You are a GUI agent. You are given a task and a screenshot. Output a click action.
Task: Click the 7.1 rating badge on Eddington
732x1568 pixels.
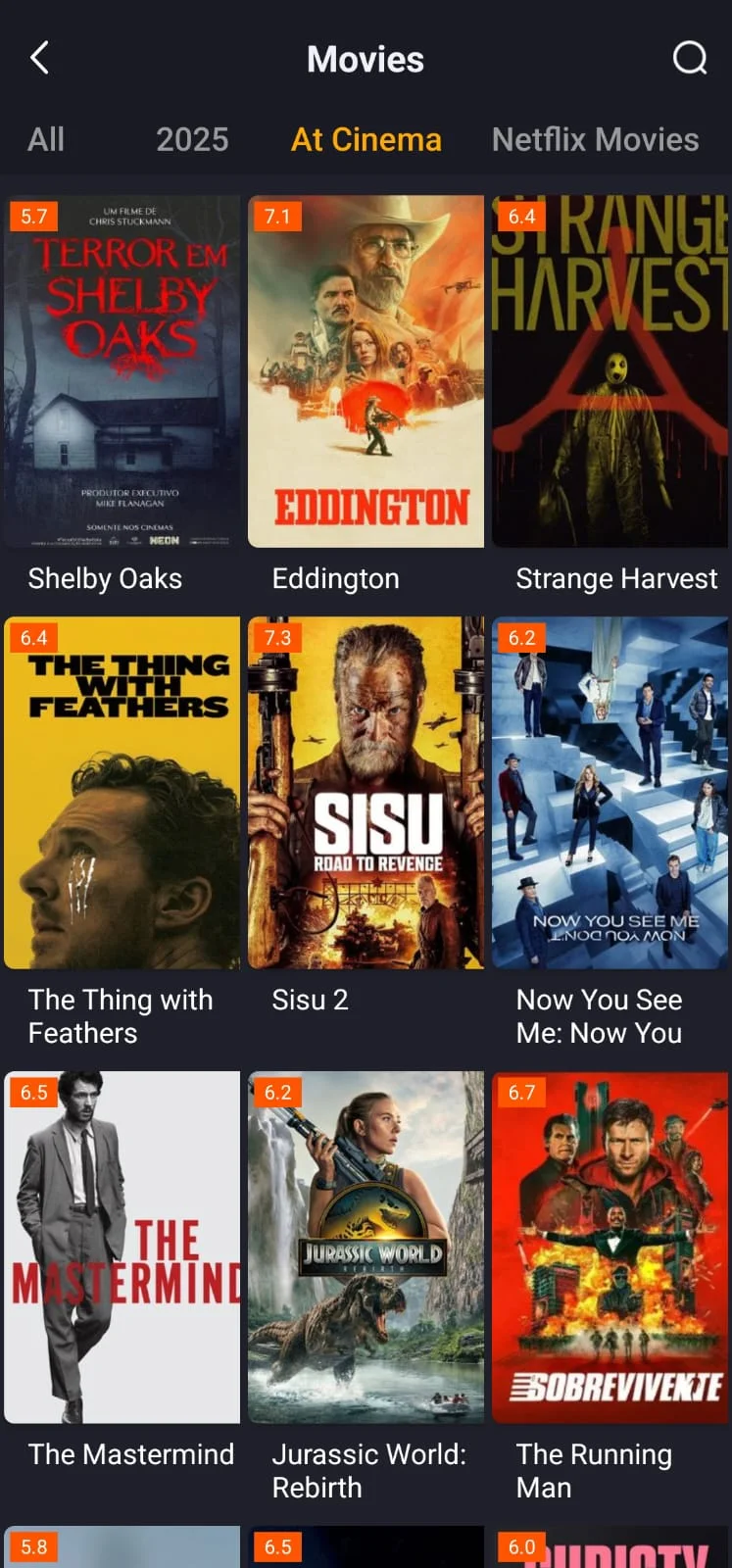[x=278, y=217]
